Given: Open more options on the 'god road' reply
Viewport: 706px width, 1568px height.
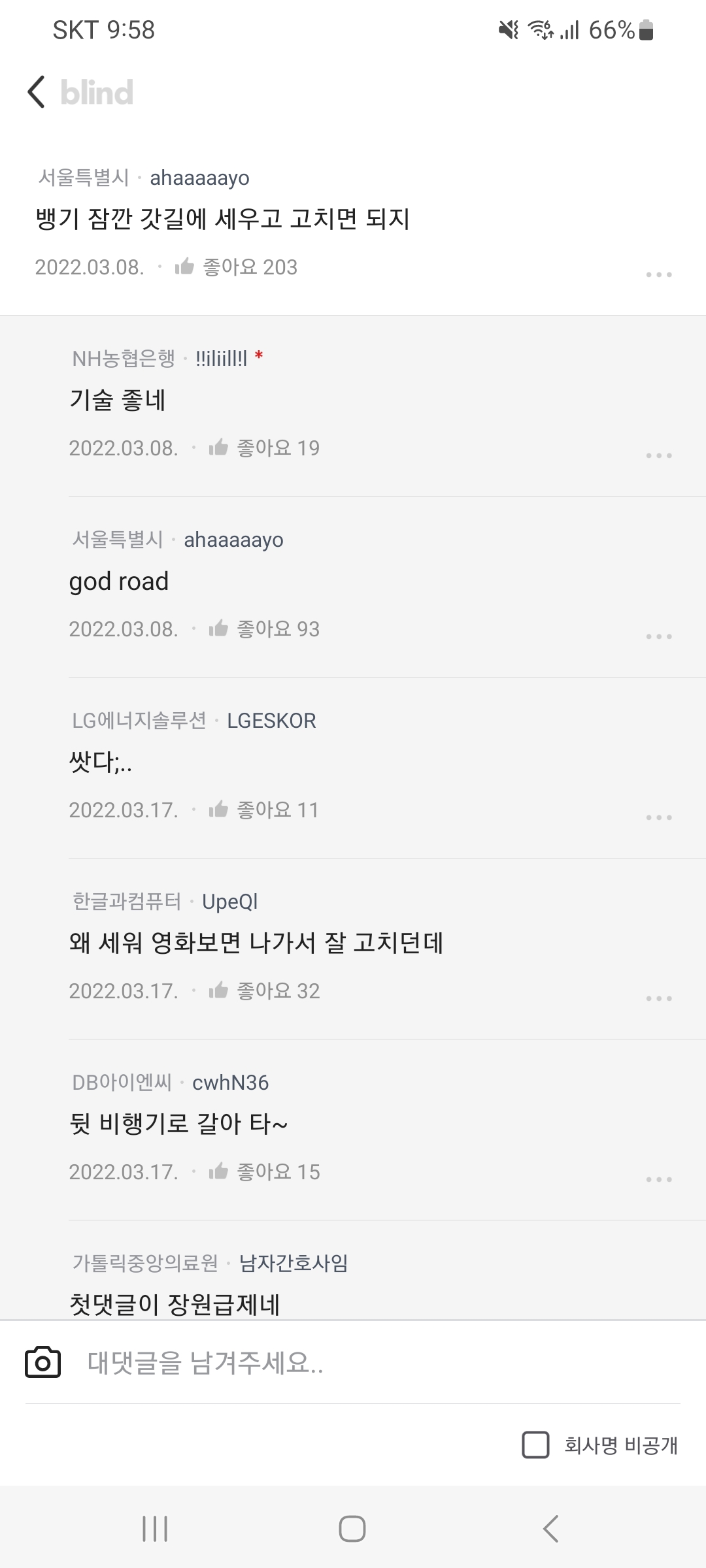Looking at the screenshot, I should 659,636.
